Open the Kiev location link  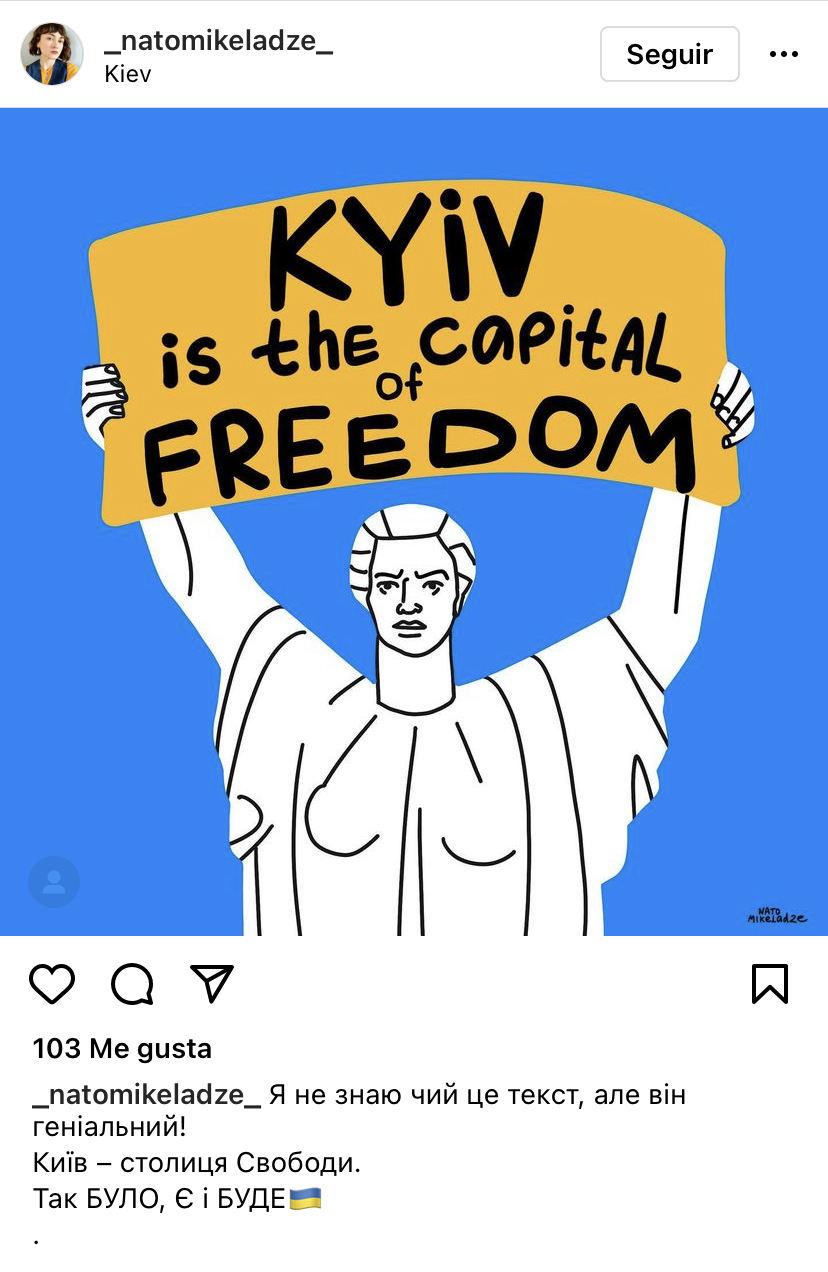click(127, 75)
